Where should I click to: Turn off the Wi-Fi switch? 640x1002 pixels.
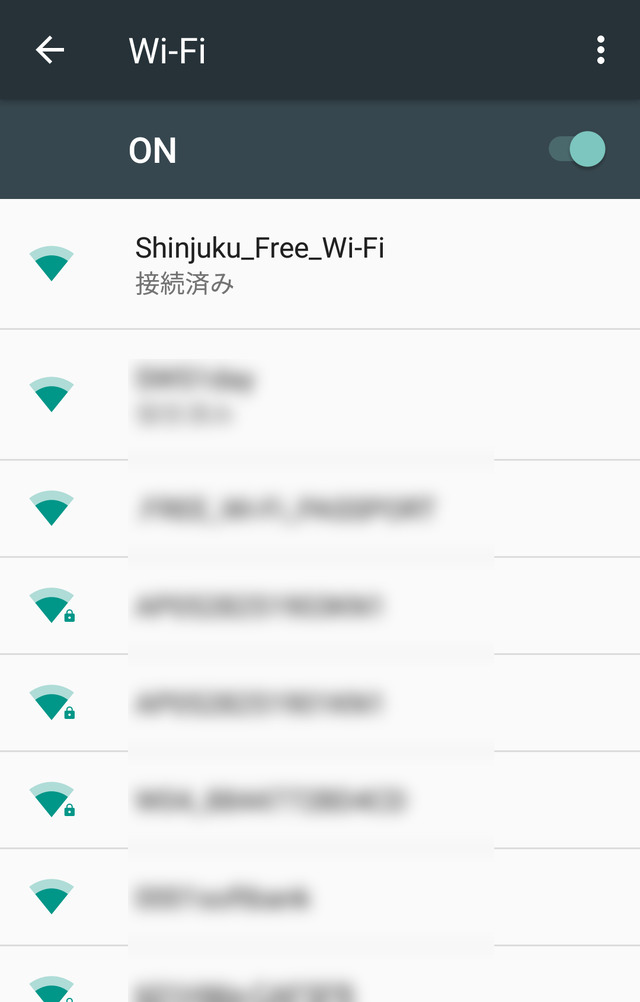click(x=577, y=150)
